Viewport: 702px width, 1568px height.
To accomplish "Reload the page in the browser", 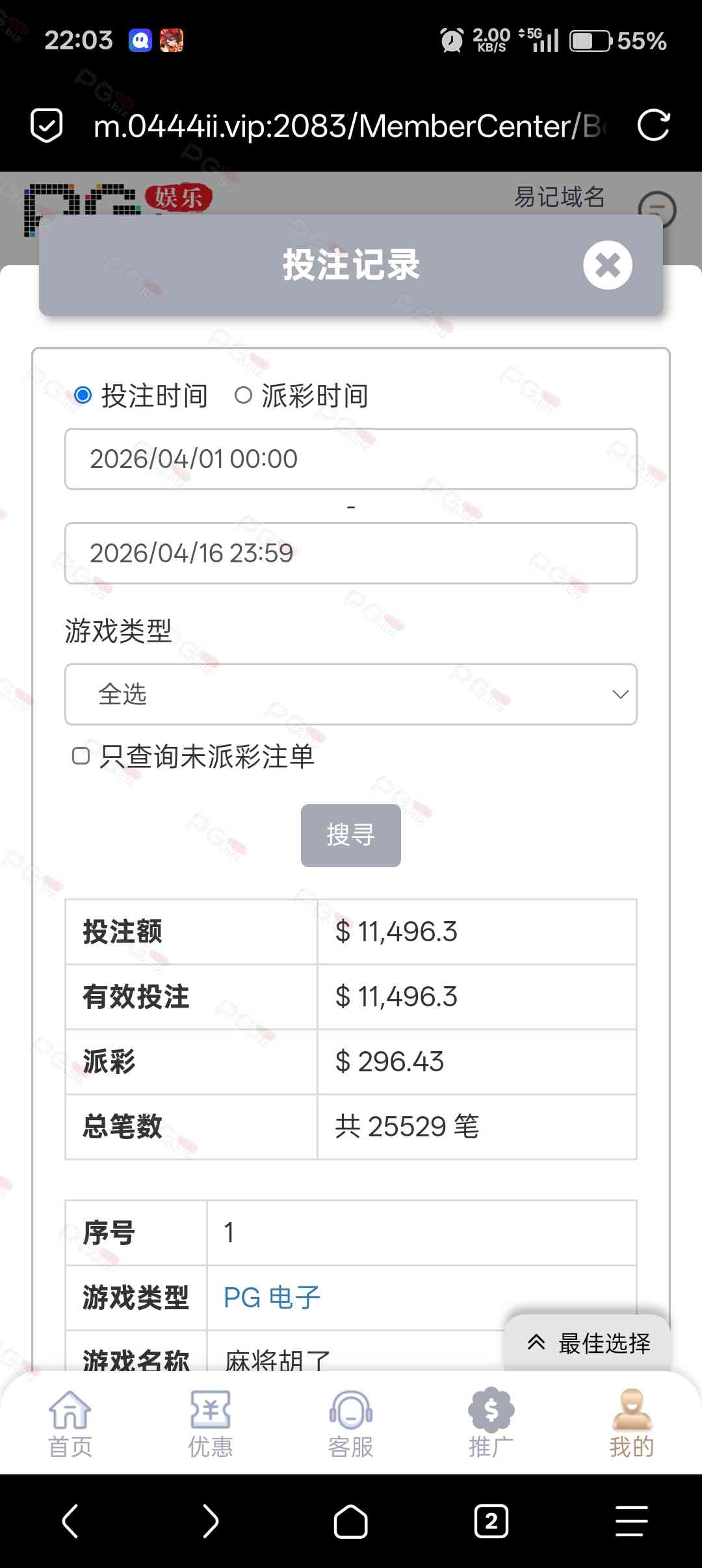I will pos(653,125).
